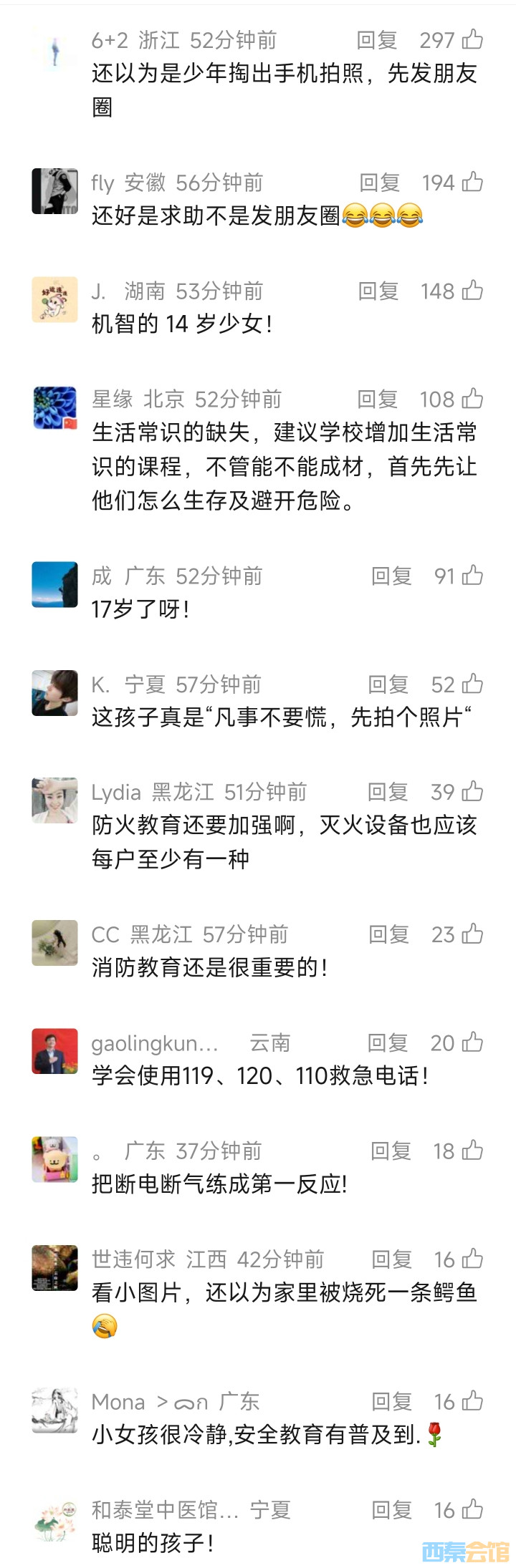The height and width of the screenshot is (1568, 516).
Task: Reply to CC's comment 消防教育还是很重要的
Action: (x=388, y=934)
